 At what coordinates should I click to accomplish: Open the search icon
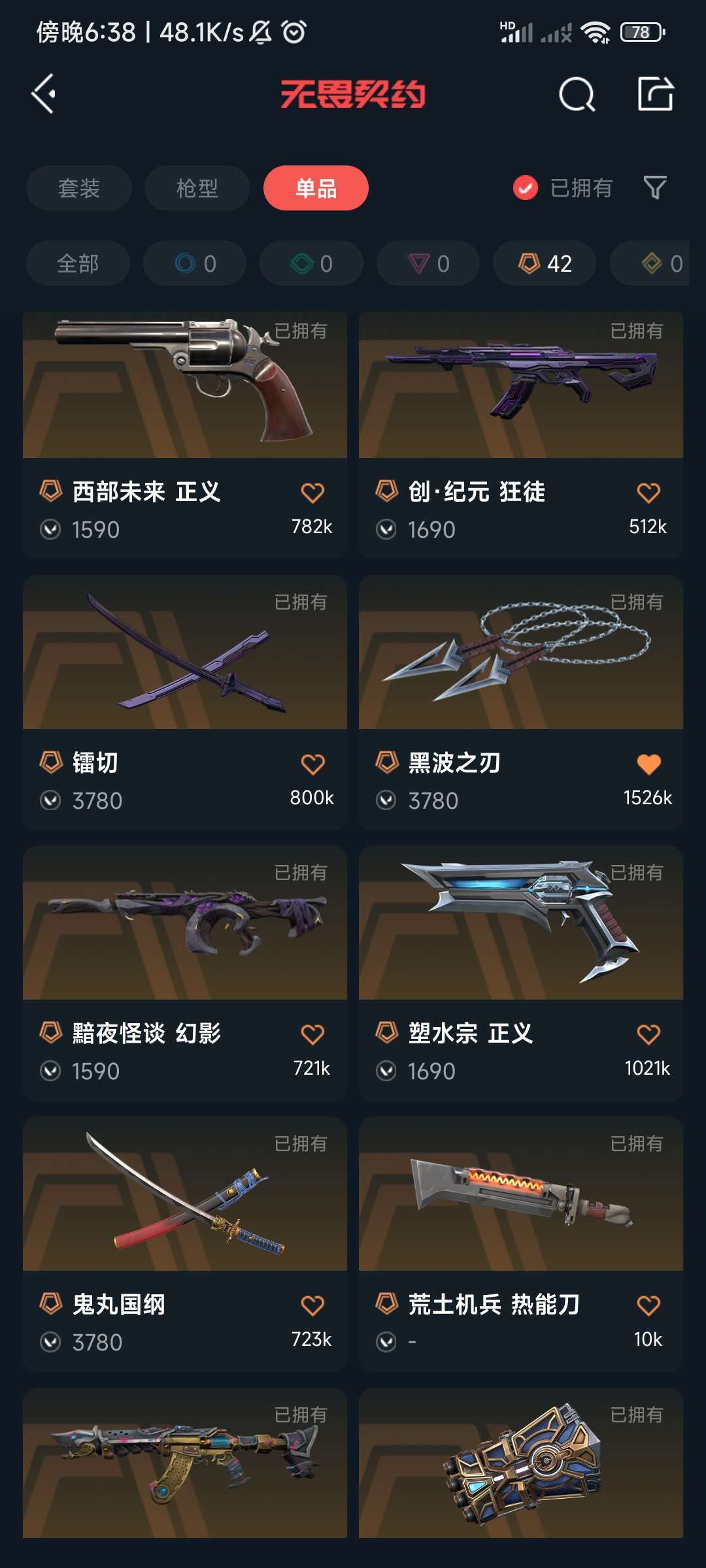click(x=577, y=95)
